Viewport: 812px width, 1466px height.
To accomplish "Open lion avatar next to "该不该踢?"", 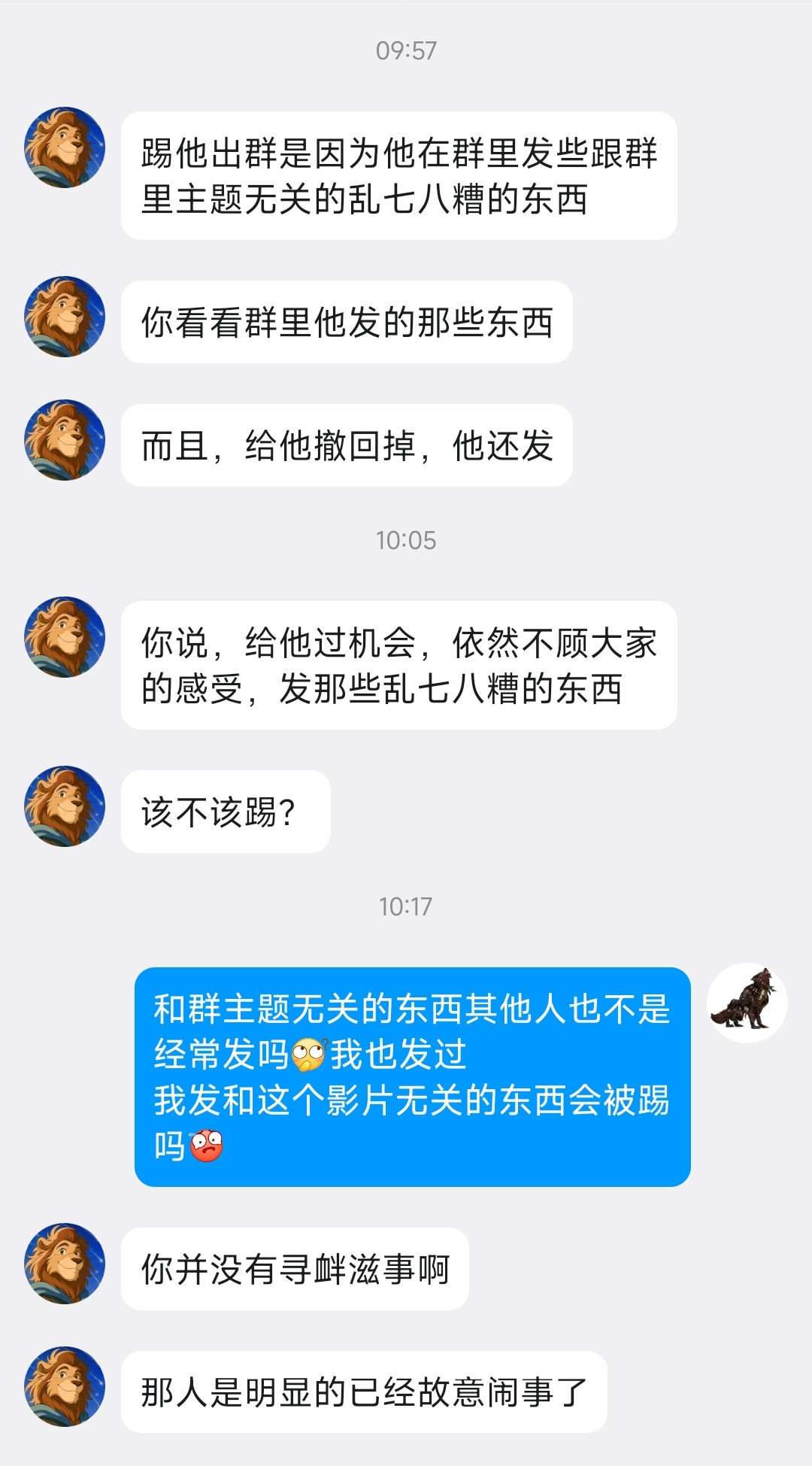I will tap(65, 806).
